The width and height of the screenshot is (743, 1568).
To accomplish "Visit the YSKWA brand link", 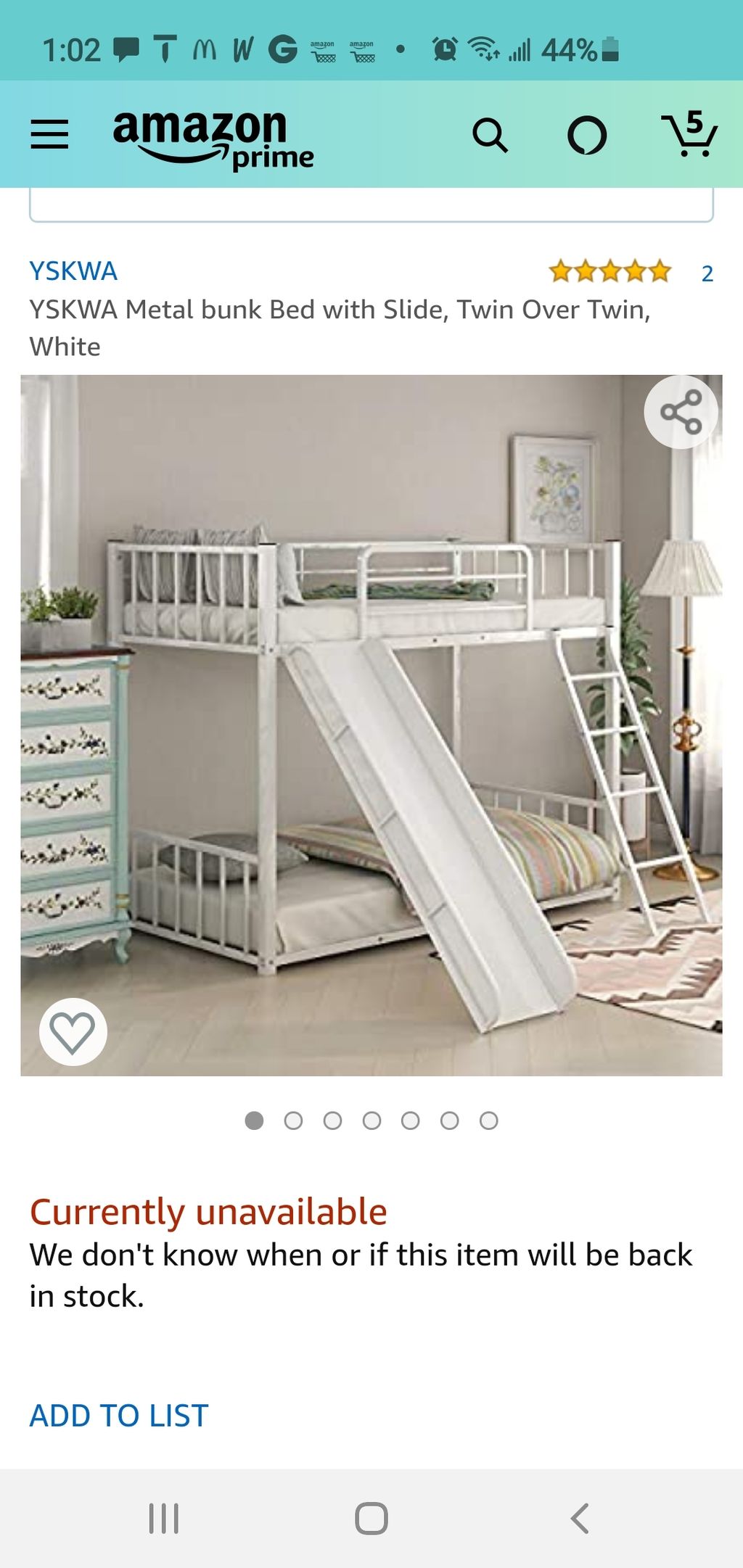I will (x=73, y=271).
